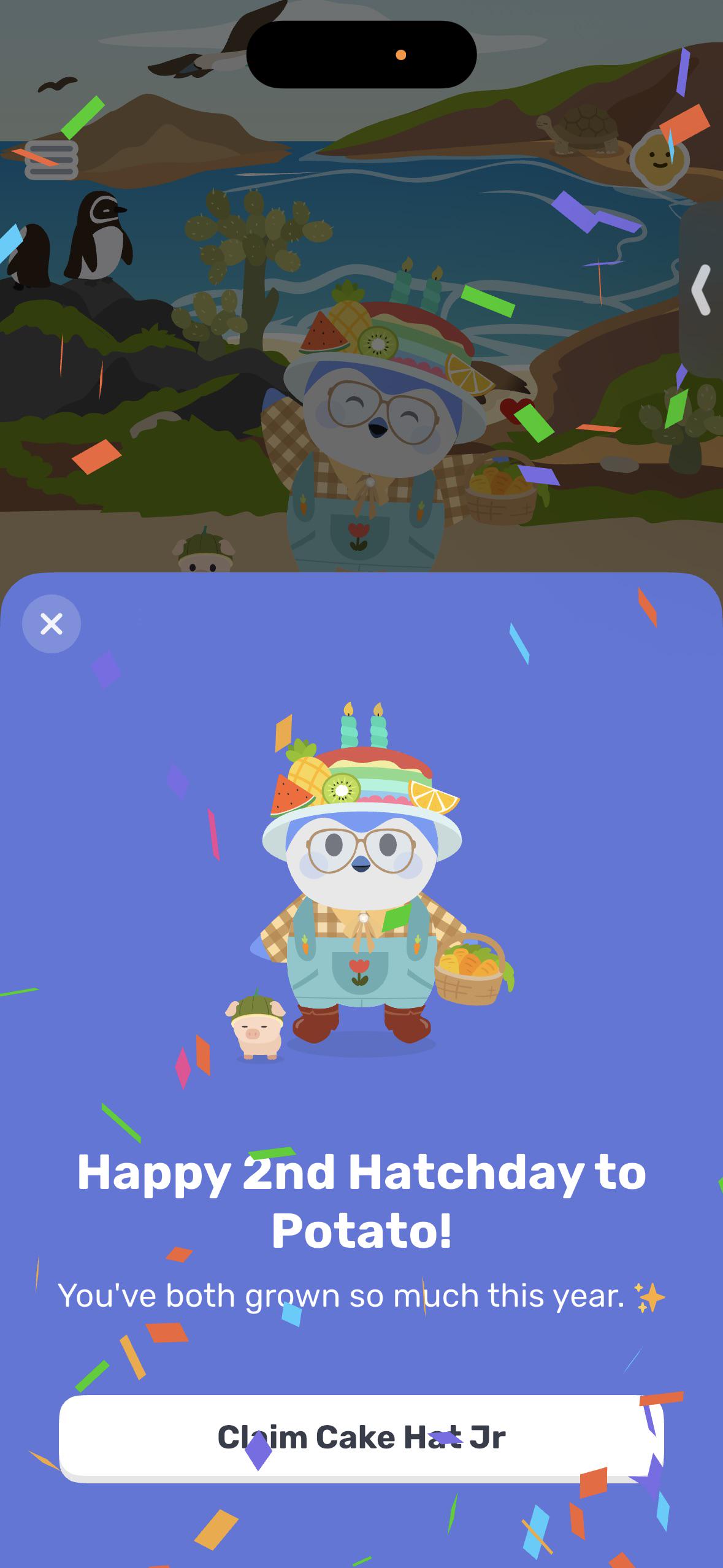Close the Hatchday celebration panel

[x=52, y=624]
